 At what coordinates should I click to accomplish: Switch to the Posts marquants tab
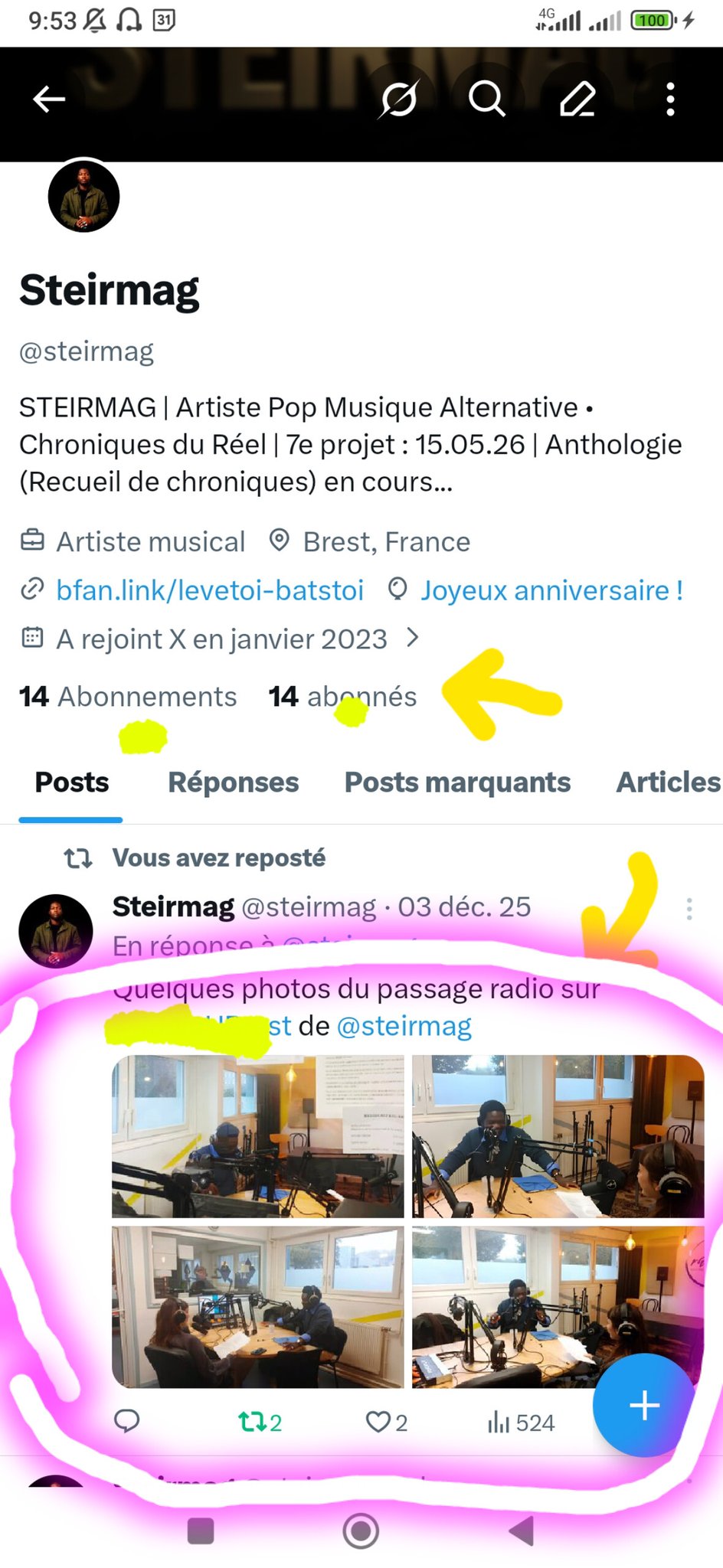(x=457, y=782)
